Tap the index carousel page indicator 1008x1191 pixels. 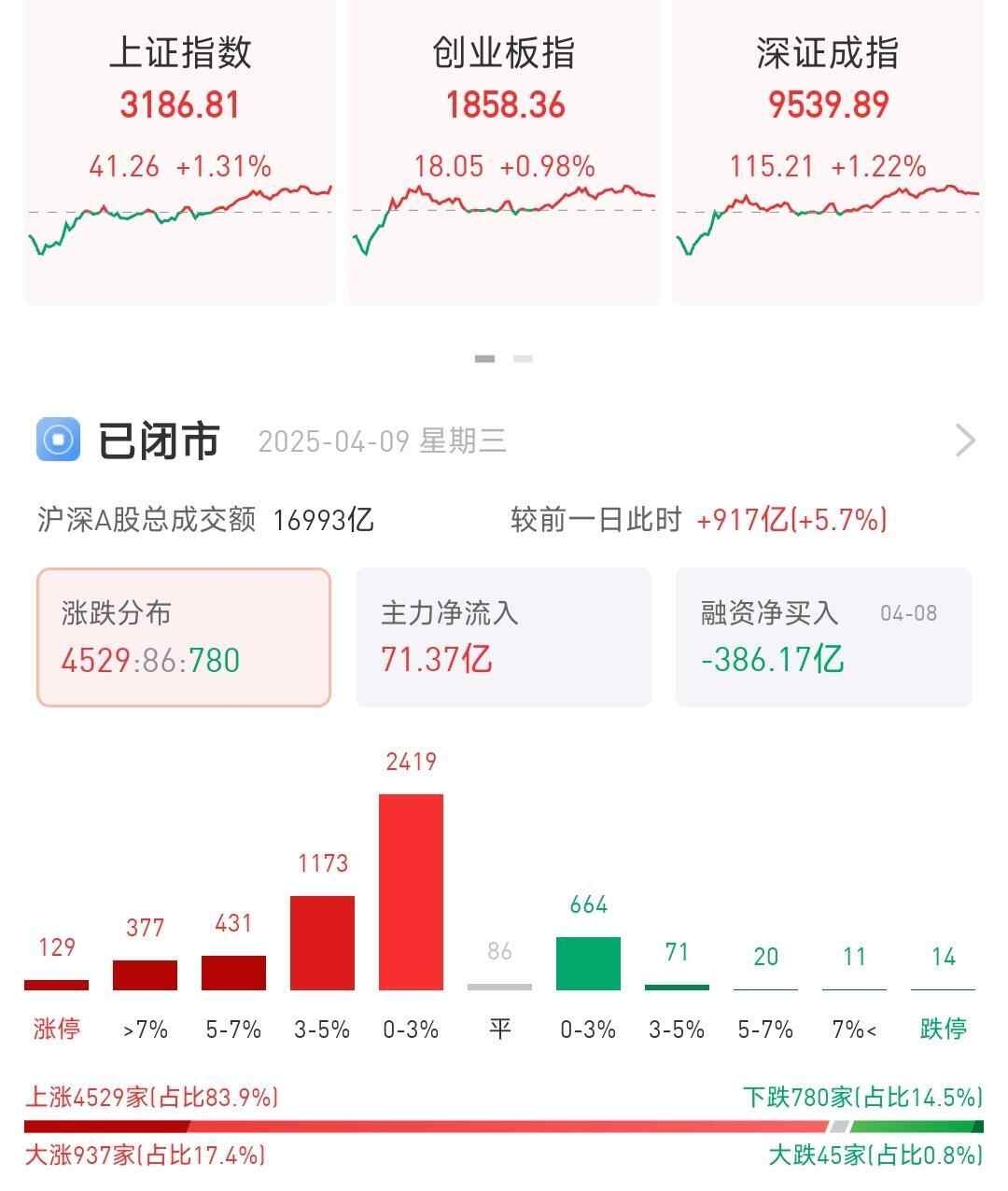(504, 358)
